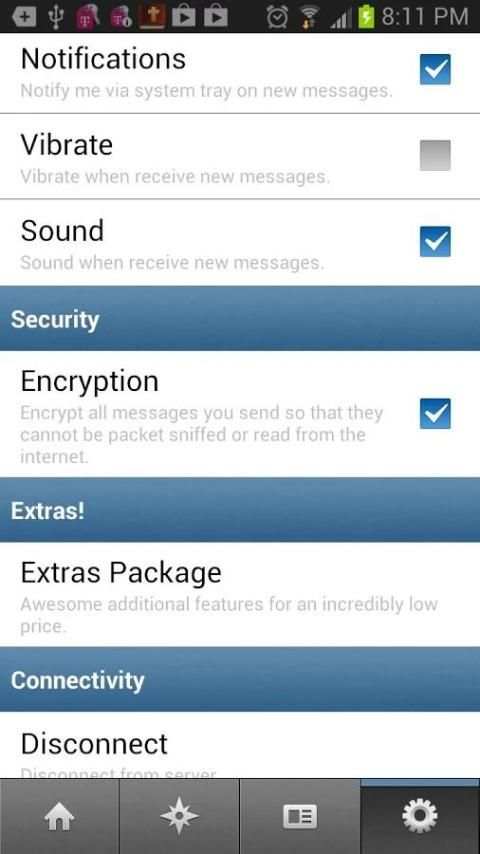
Task: Switch to the compass star tab
Action: click(179, 816)
